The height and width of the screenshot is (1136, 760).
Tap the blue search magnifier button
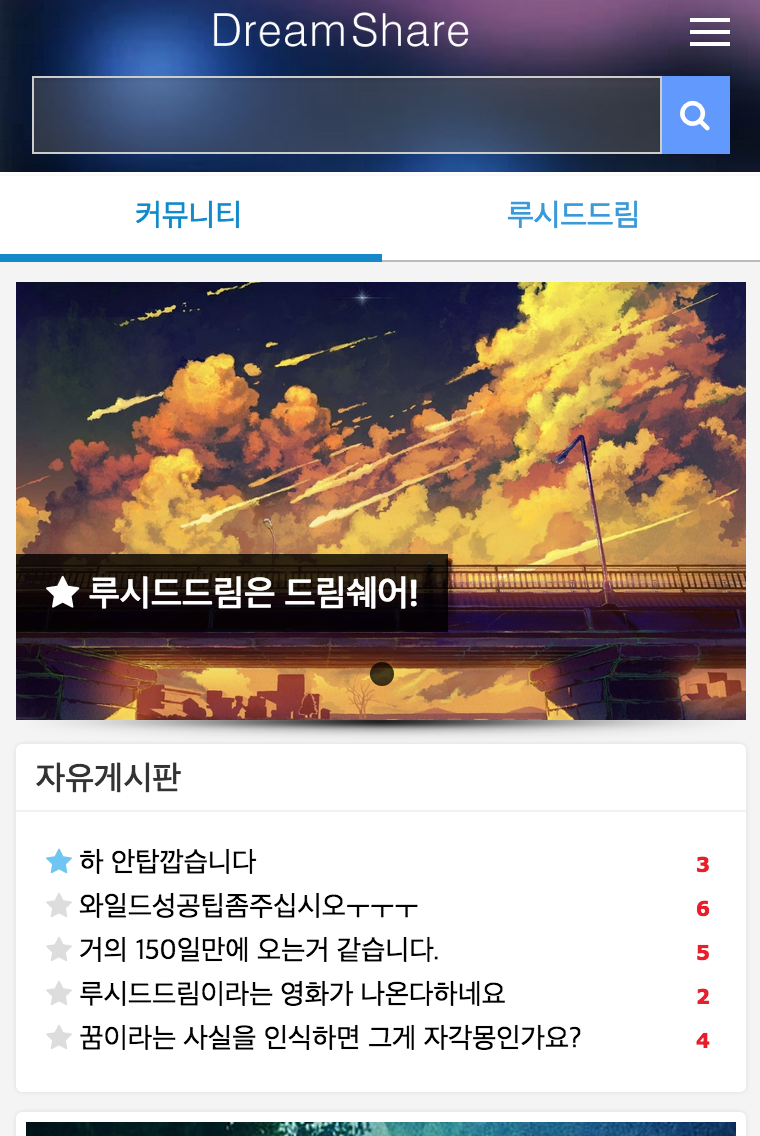tap(695, 115)
